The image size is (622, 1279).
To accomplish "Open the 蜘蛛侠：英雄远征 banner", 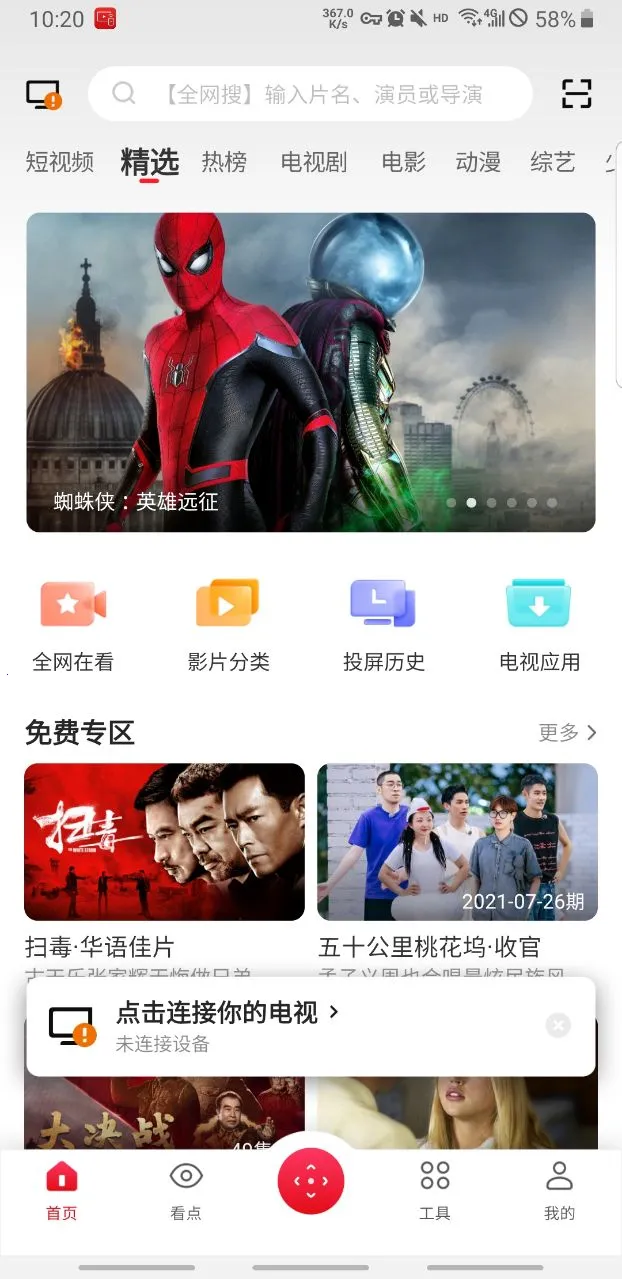I will click(310, 372).
